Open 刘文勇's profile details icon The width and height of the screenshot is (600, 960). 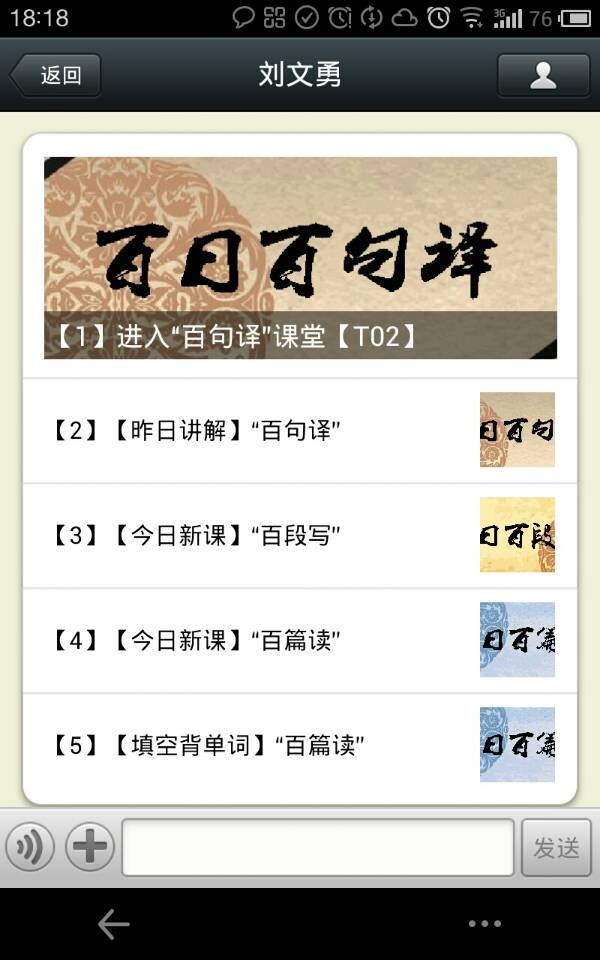tap(543, 75)
